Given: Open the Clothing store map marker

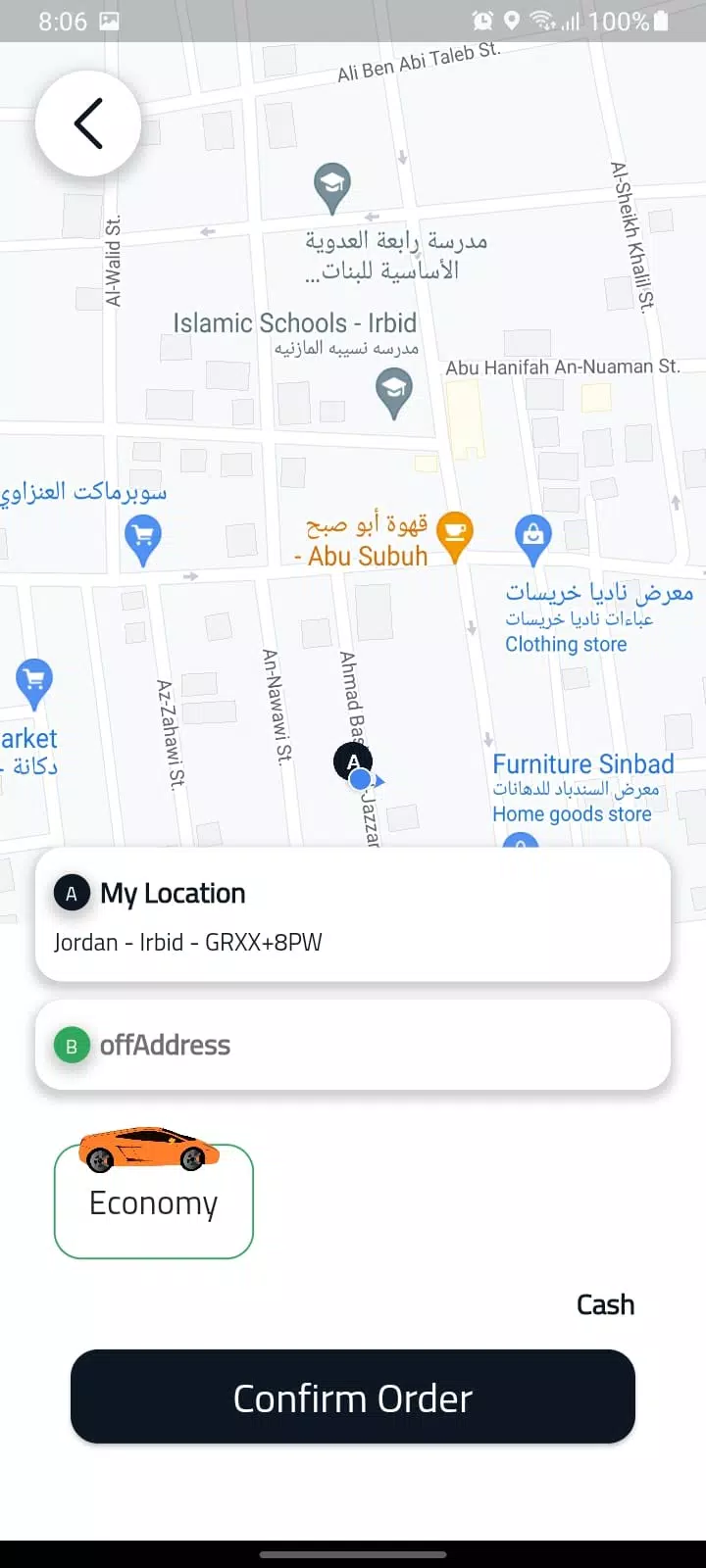Looking at the screenshot, I should click(x=533, y=537).
